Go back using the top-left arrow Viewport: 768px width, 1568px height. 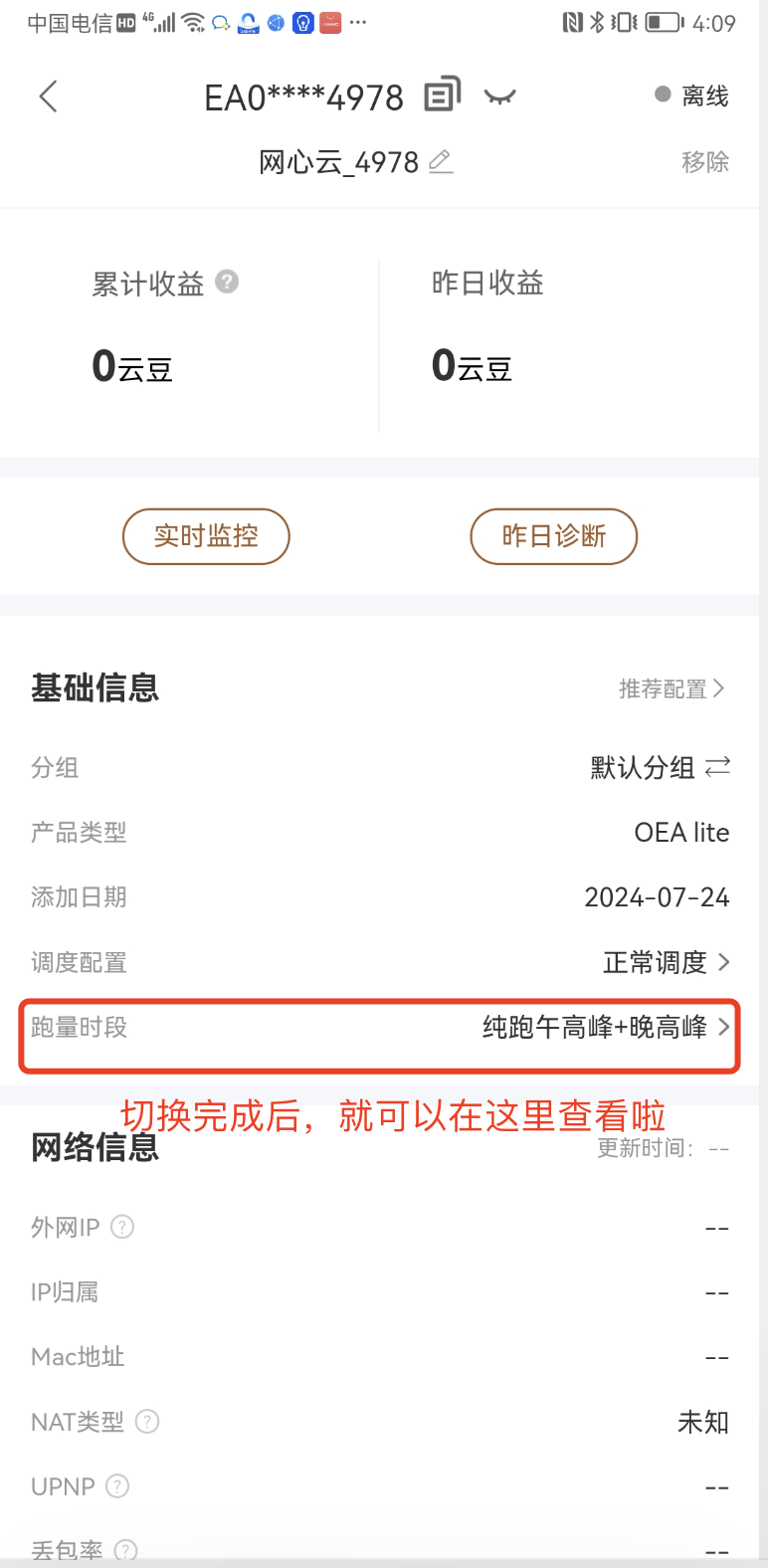48,97
